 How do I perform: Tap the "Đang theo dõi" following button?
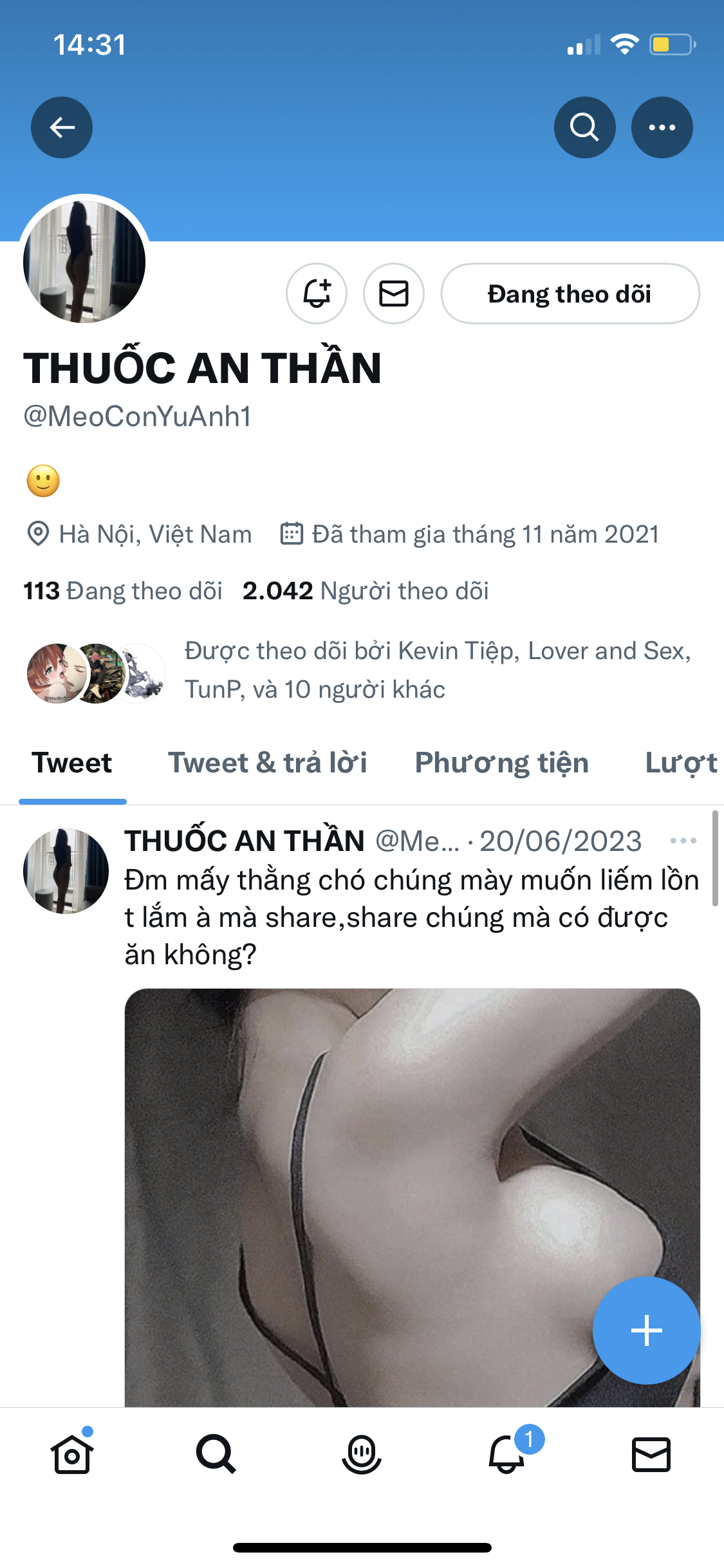570,294
